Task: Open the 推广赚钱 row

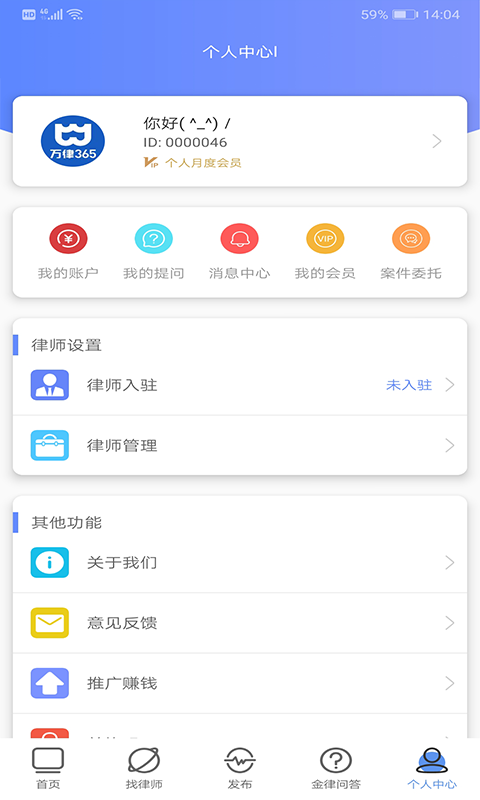Action: 240,683
